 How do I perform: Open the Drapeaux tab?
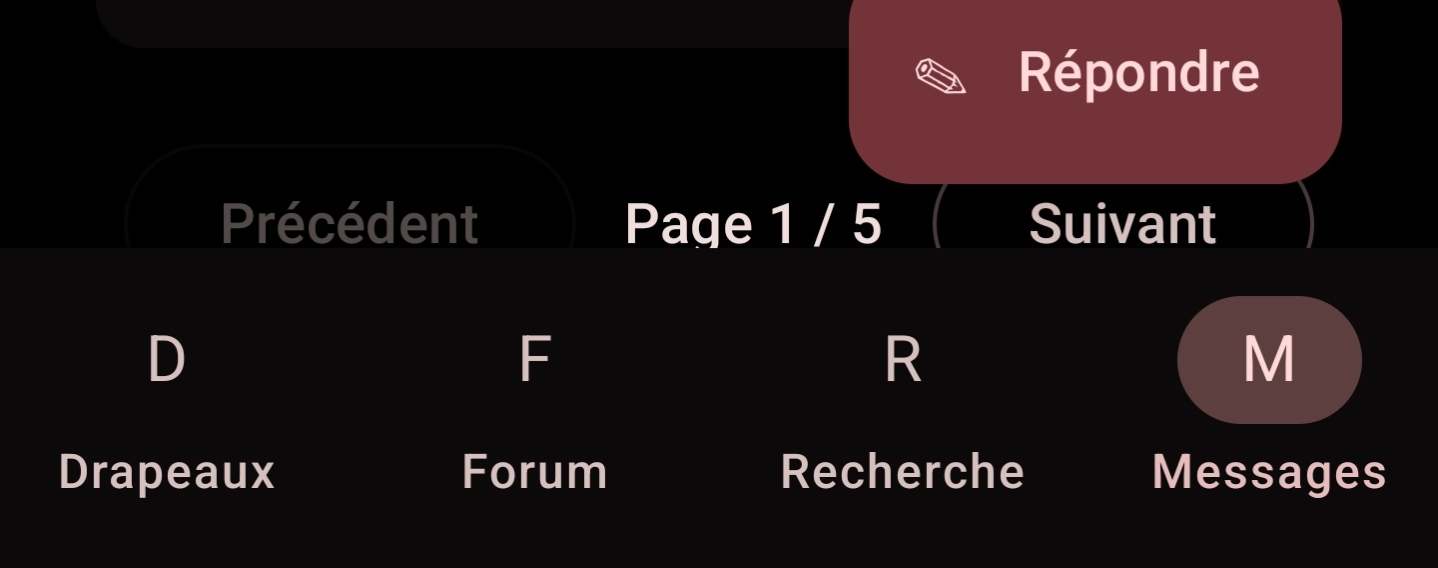click(166, 408)
